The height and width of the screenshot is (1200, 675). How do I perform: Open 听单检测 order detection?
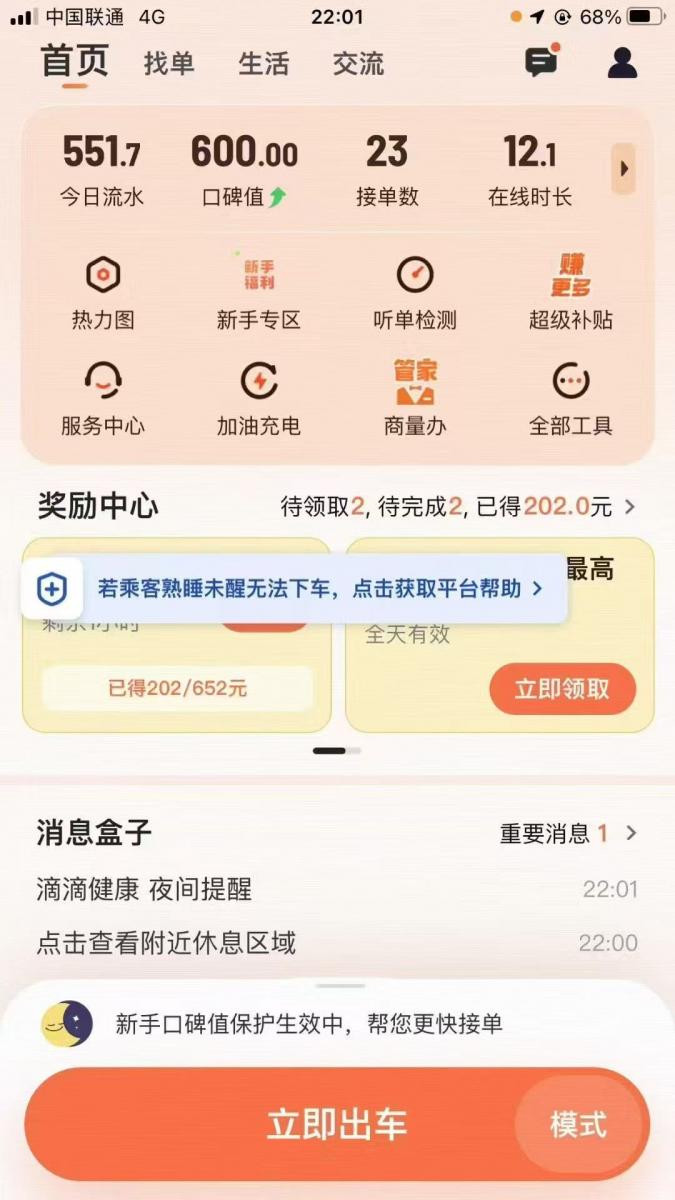click(x=415, y=292)
